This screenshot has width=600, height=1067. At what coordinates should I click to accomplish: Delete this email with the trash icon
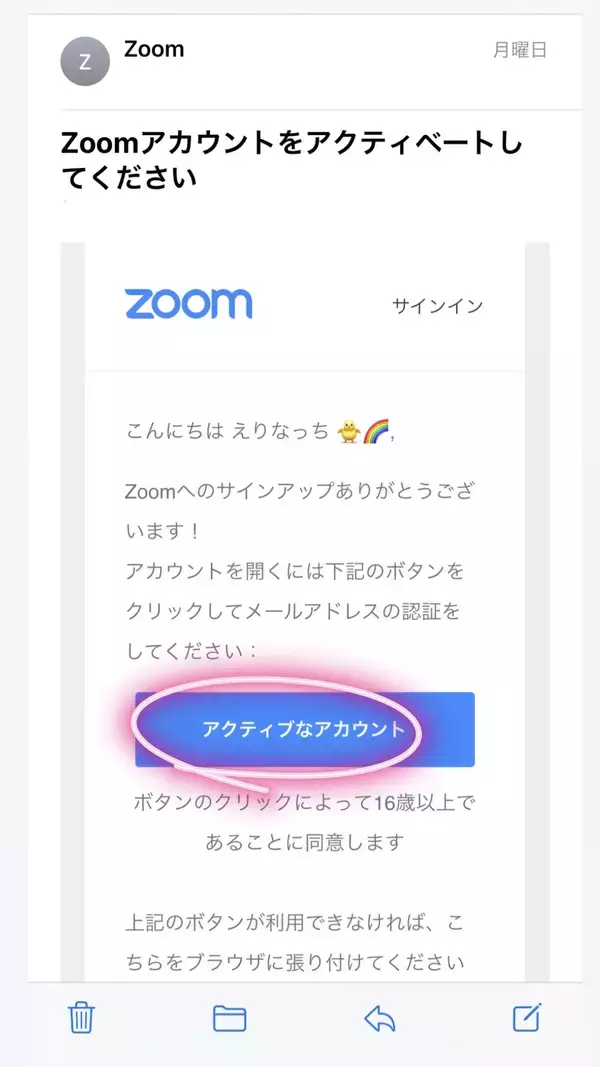tap(80, 1018)
